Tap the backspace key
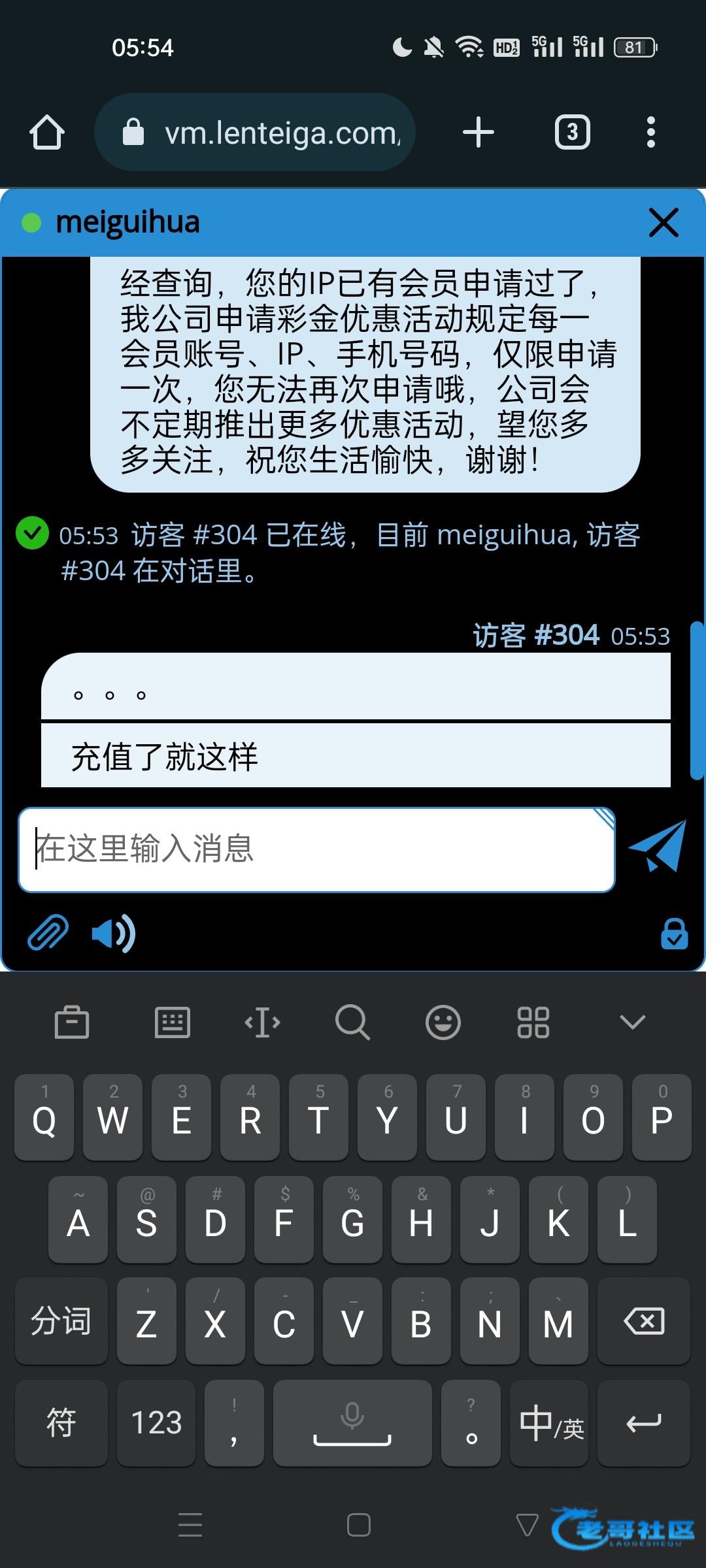 644,1322
